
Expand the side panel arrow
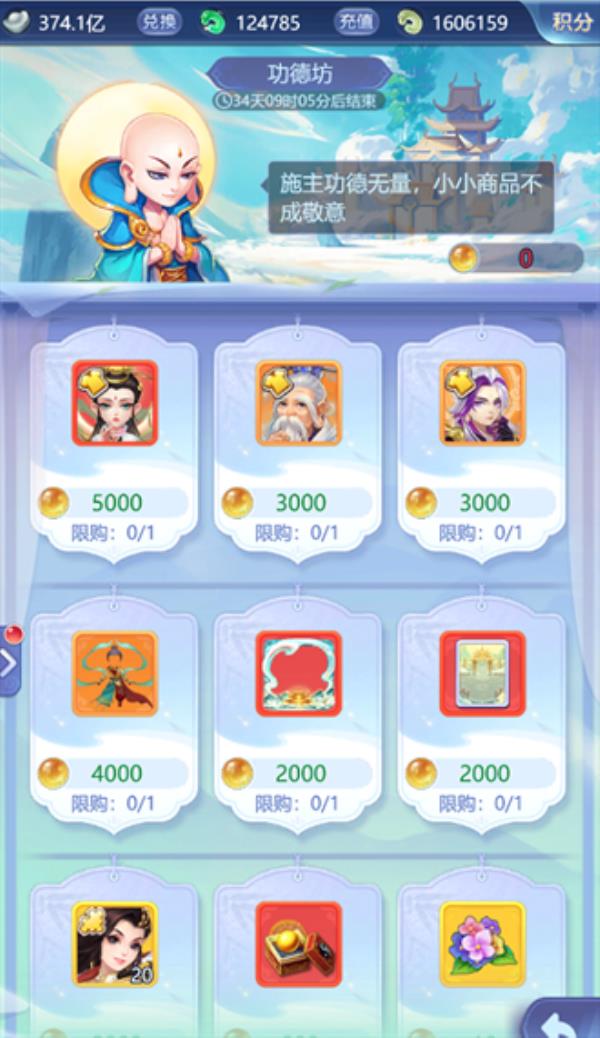[9, 661]
